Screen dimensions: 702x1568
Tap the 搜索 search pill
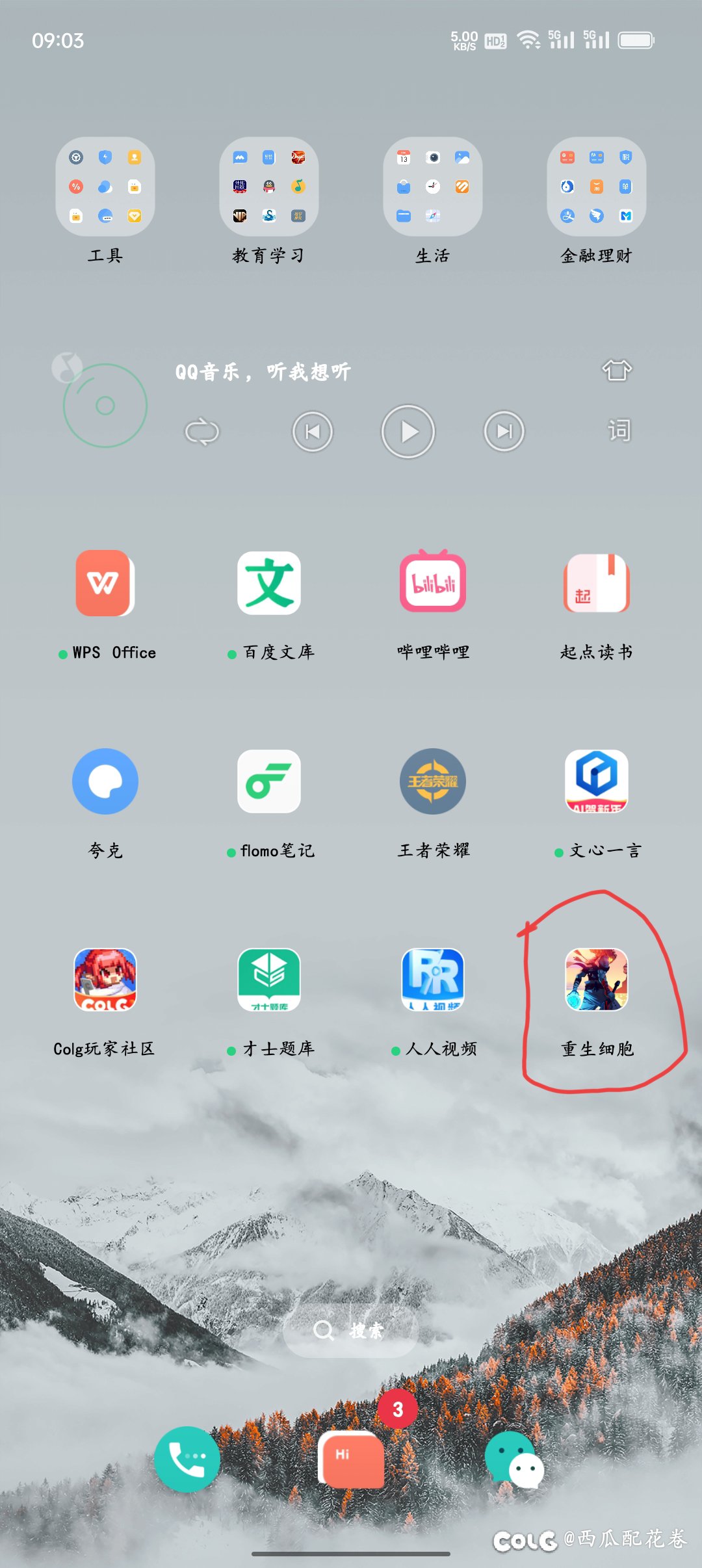click(350, 1331)
